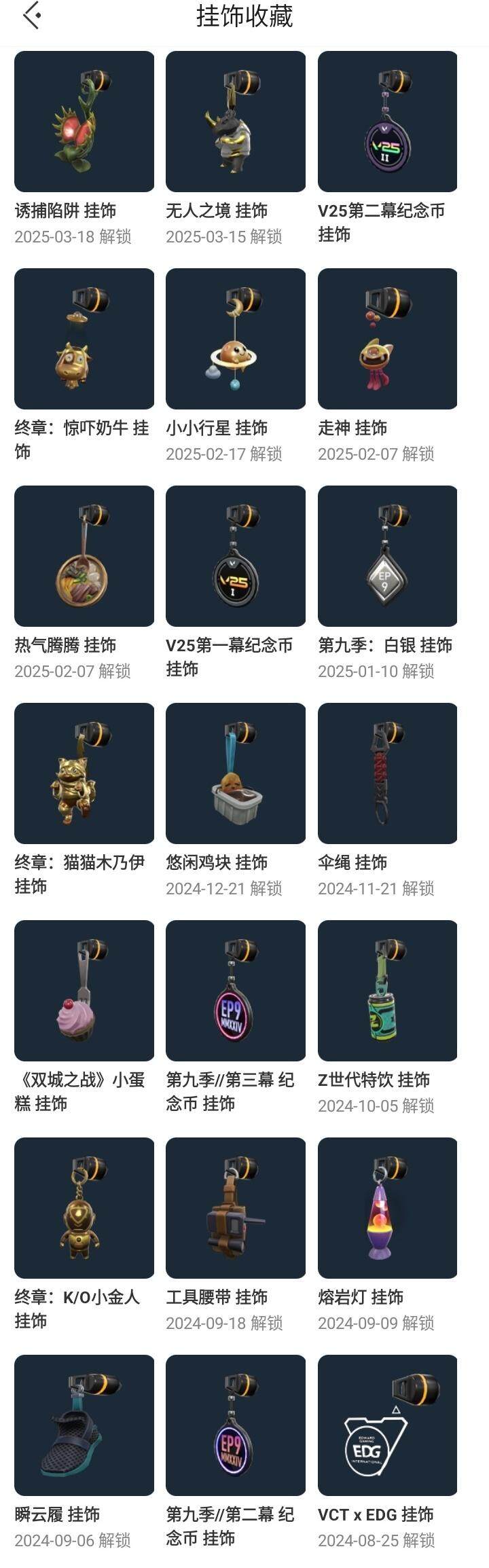Open 终章：猫猫木乃伊 挂饰
The image size is (489, 1568).
click(84, 773)
